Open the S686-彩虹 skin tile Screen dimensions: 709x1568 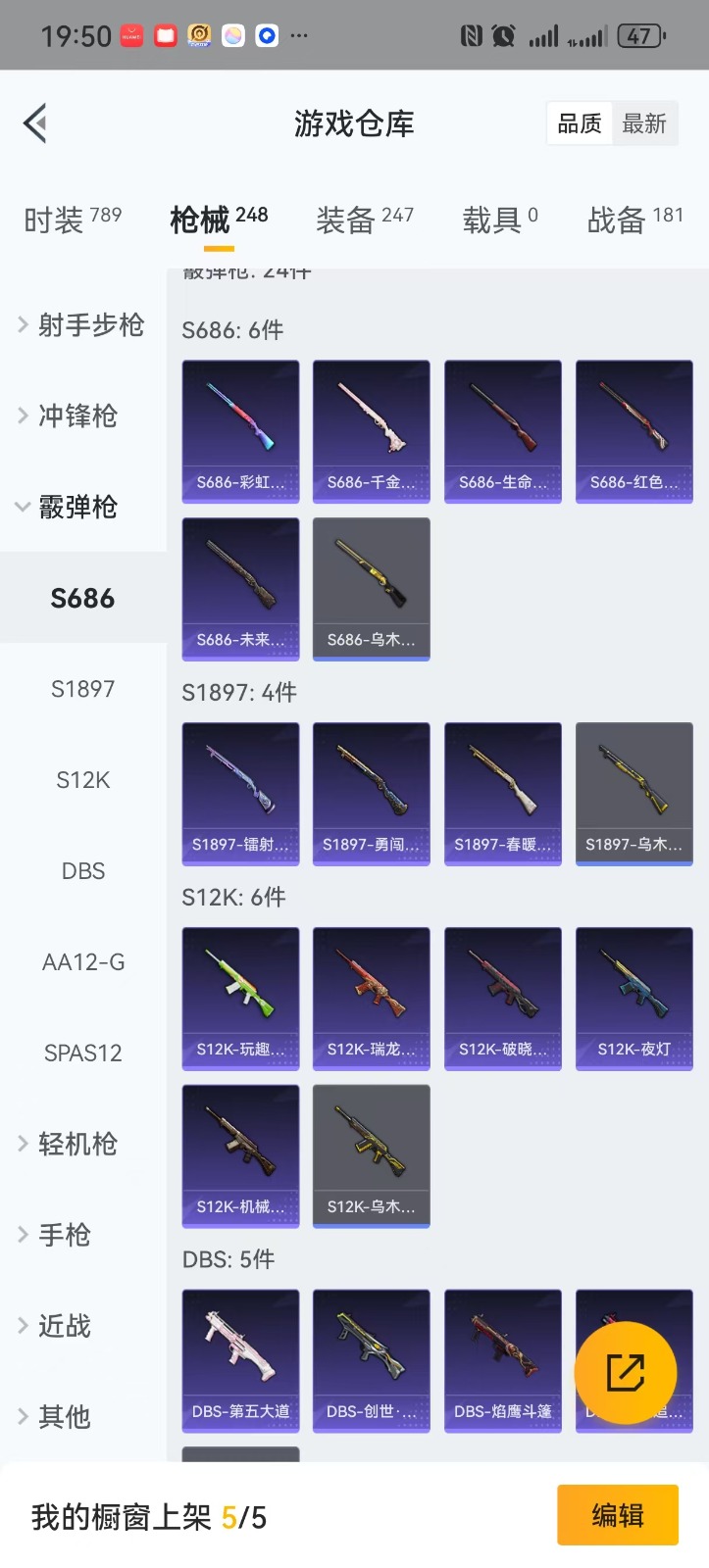(240, 431)
